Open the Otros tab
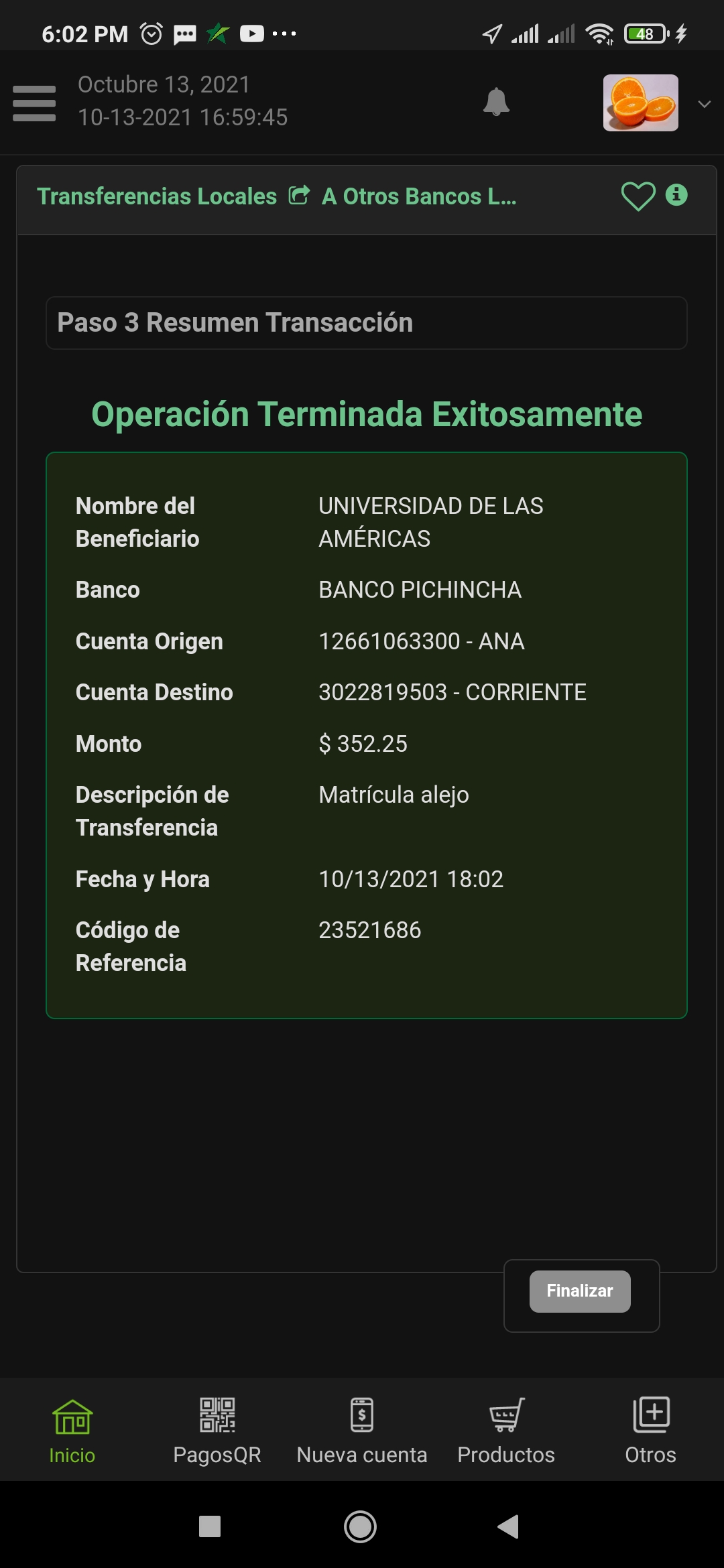Screen dimensions: 724x1568 (650, 1431)
